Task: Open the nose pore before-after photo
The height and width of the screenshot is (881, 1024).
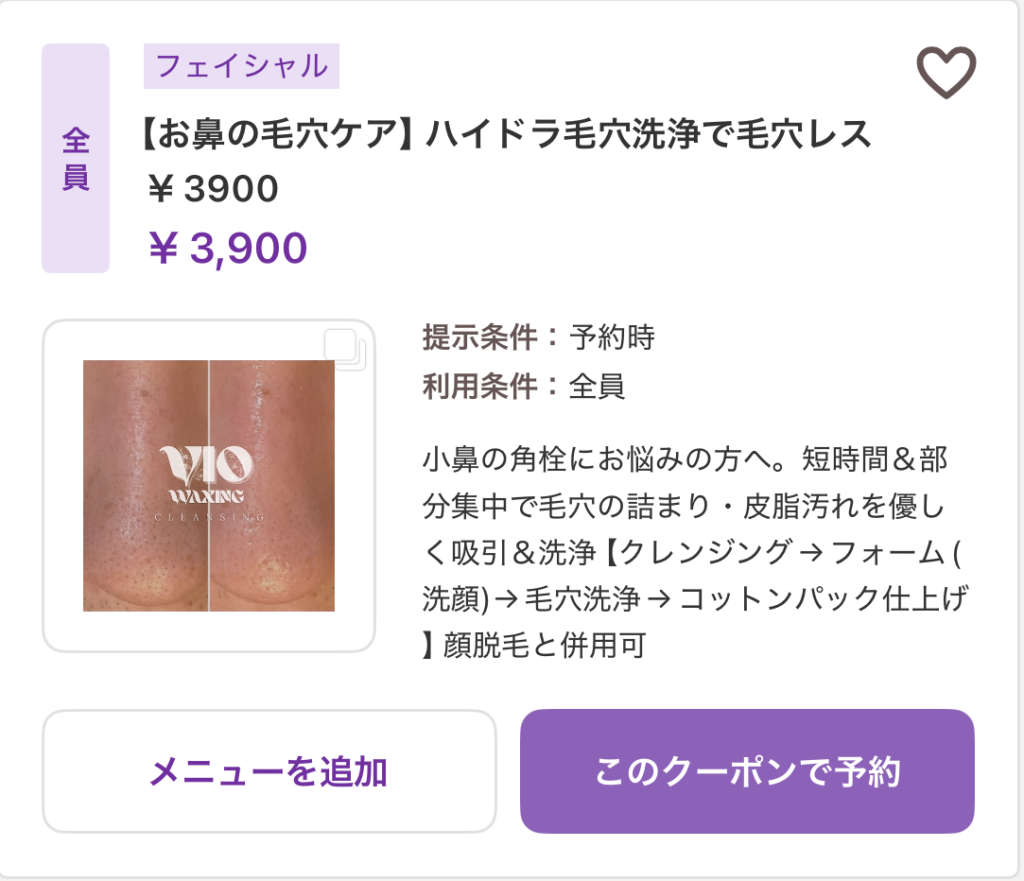Action: tap(208, 486)
